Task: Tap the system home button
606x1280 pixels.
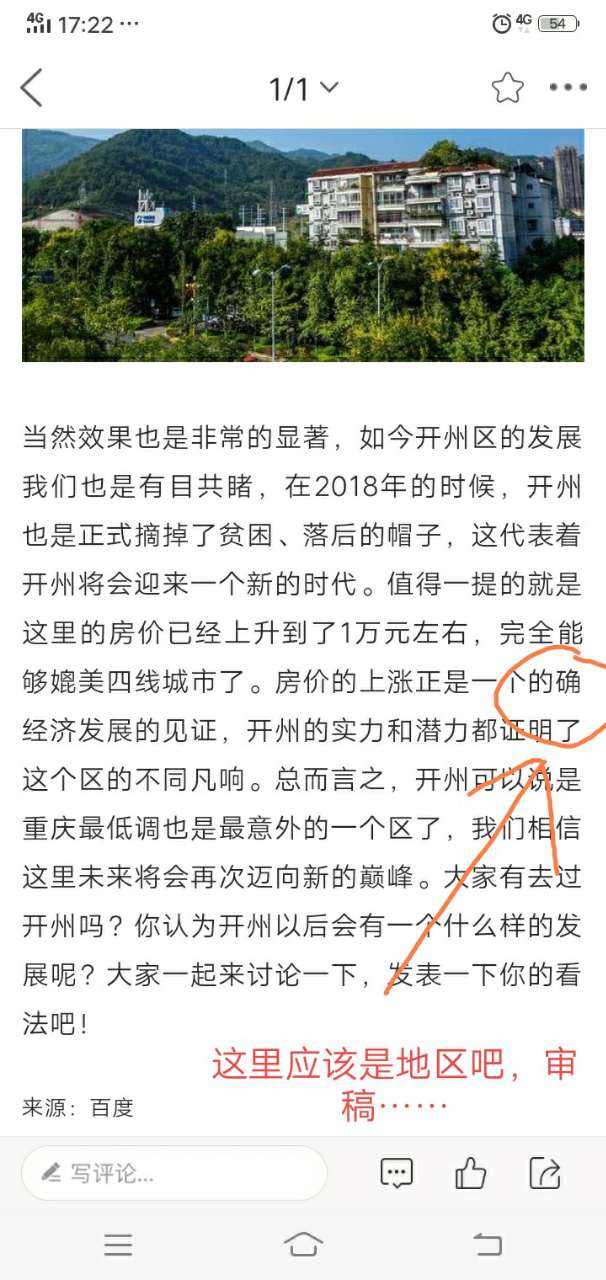Action: coord(303,1244)
